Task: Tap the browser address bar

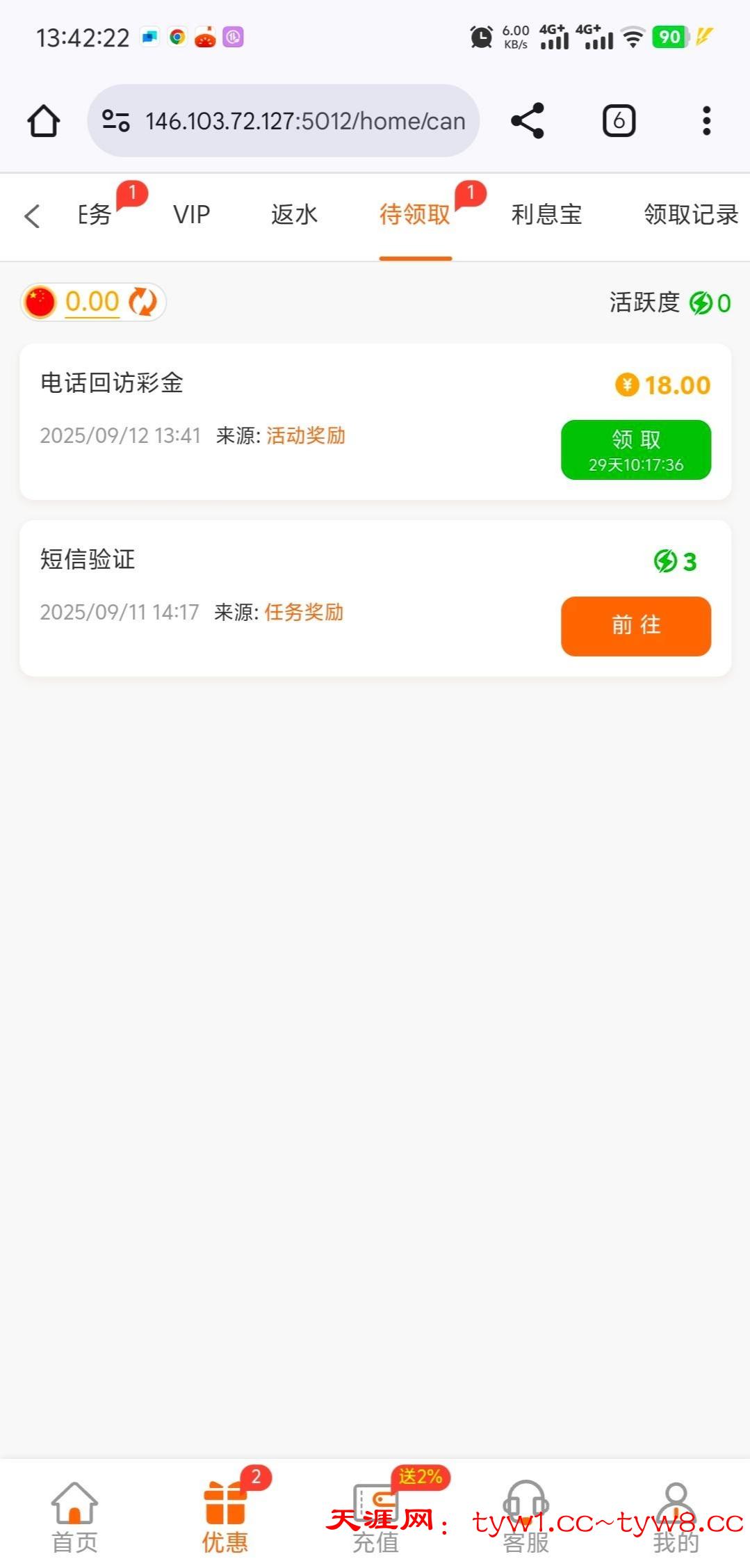Action: click(292, 121)
